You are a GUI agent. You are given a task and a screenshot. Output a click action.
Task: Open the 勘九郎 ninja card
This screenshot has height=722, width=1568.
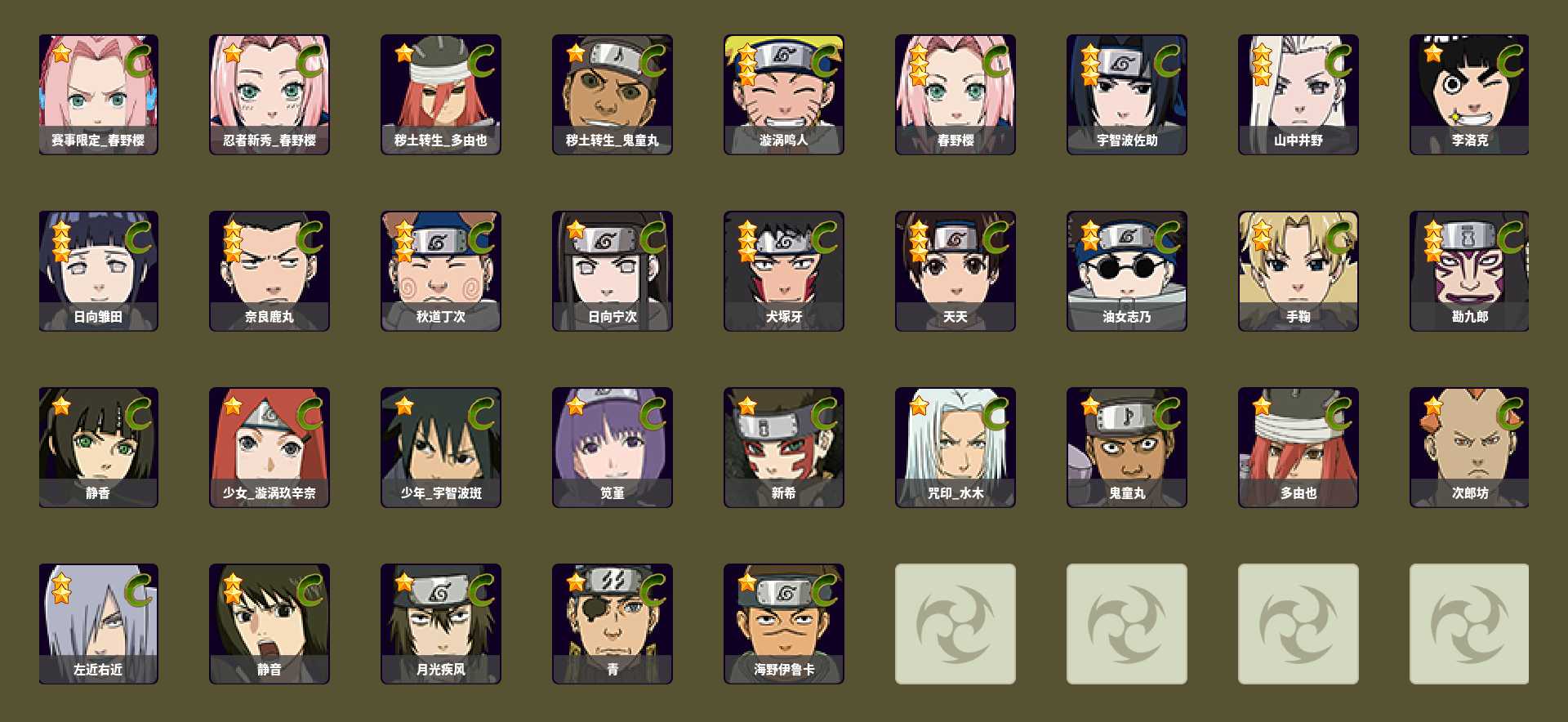click(1469, 270)
